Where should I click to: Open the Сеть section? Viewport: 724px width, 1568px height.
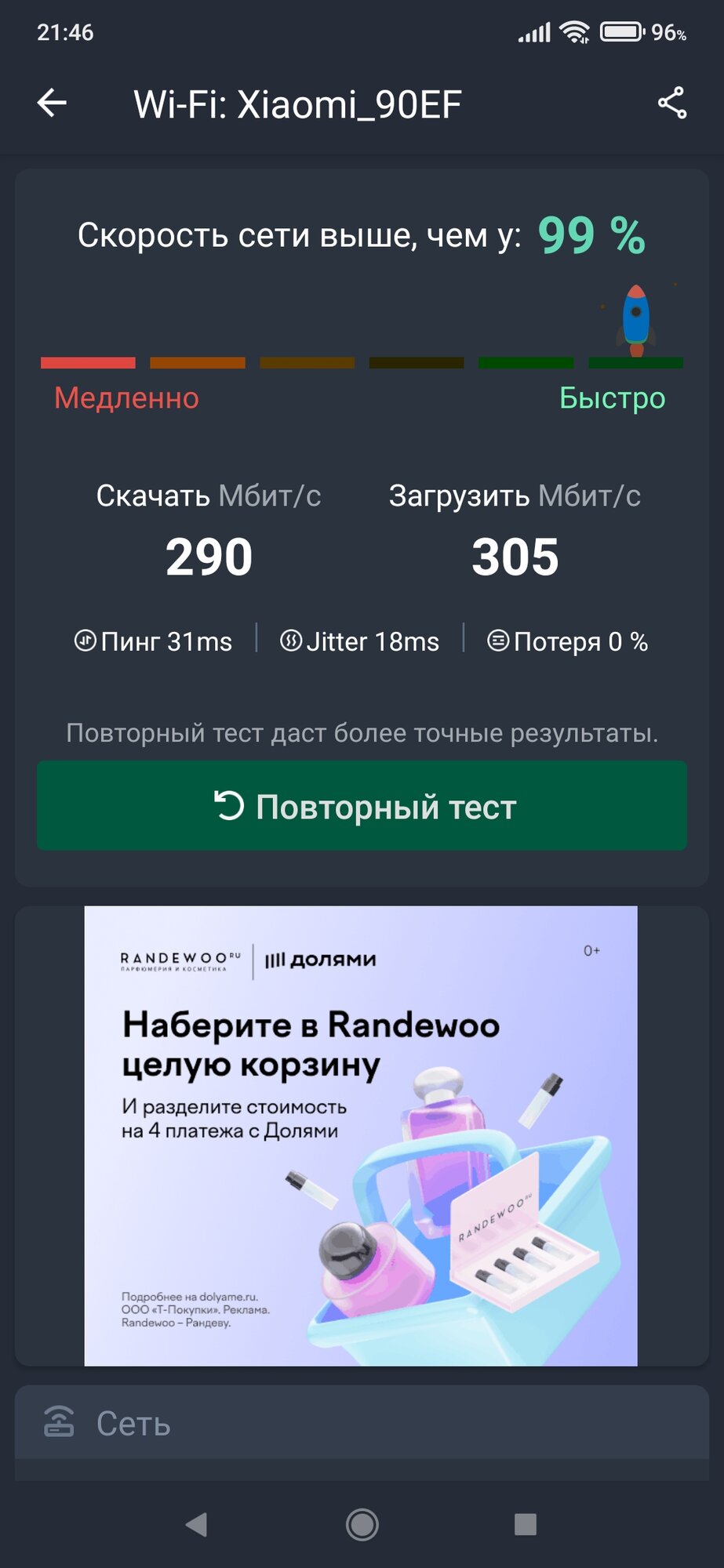pyautogui.click(x=362, y=1422)
